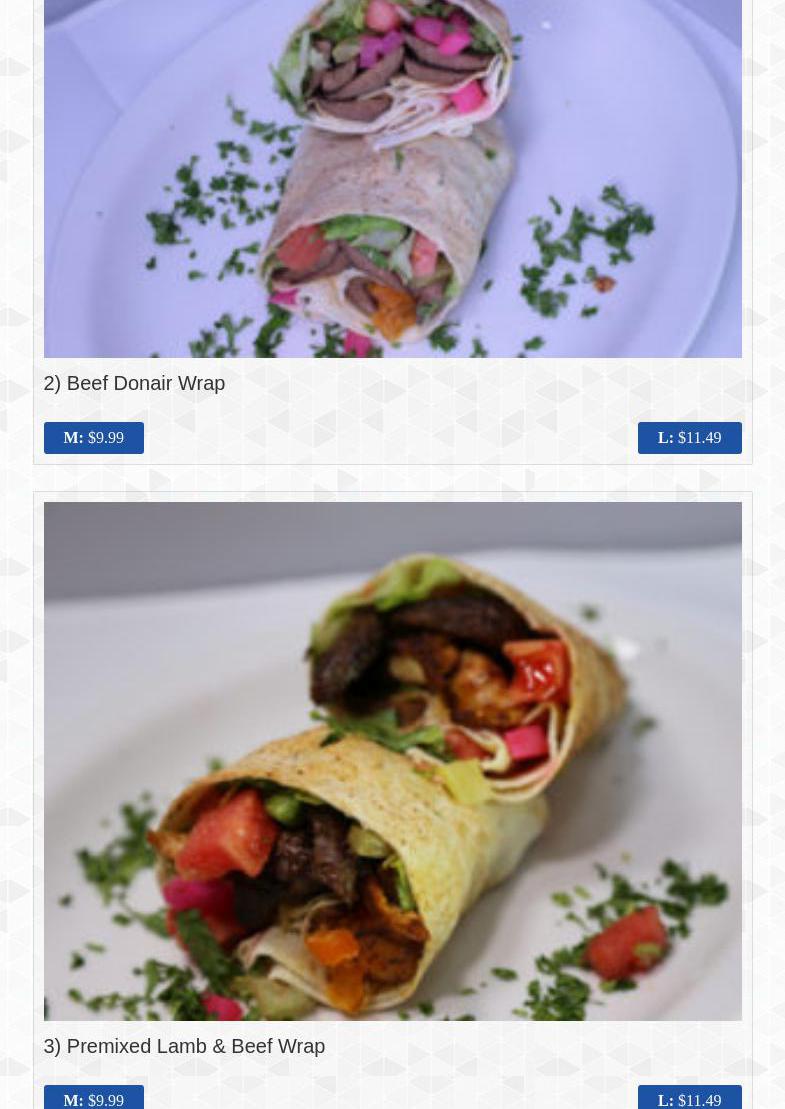Choose large $11.49 Premixed Lamb & Beef Wrap

(x=689, y=1099)
